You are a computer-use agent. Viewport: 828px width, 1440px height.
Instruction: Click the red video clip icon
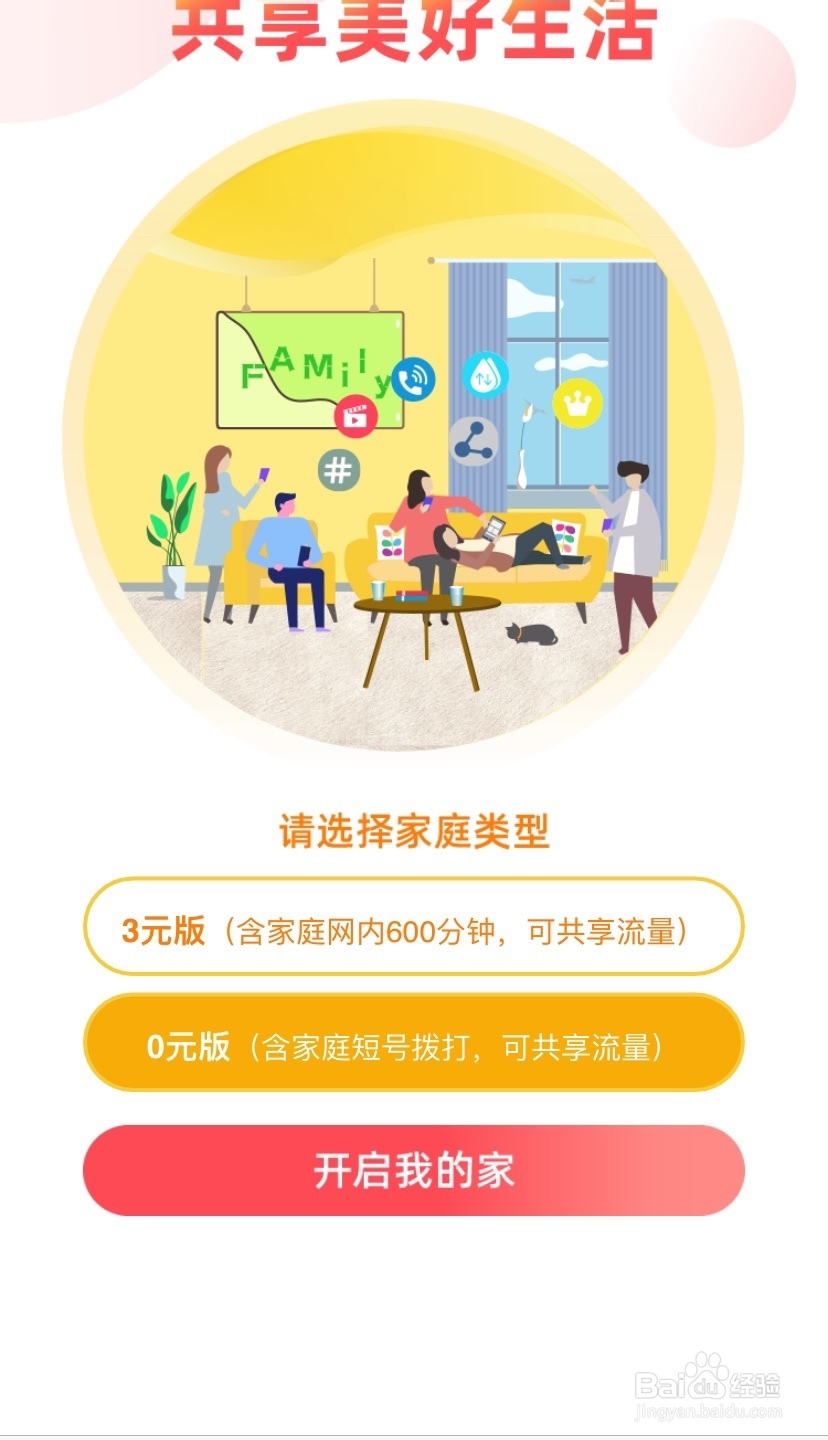click(355, 416)
